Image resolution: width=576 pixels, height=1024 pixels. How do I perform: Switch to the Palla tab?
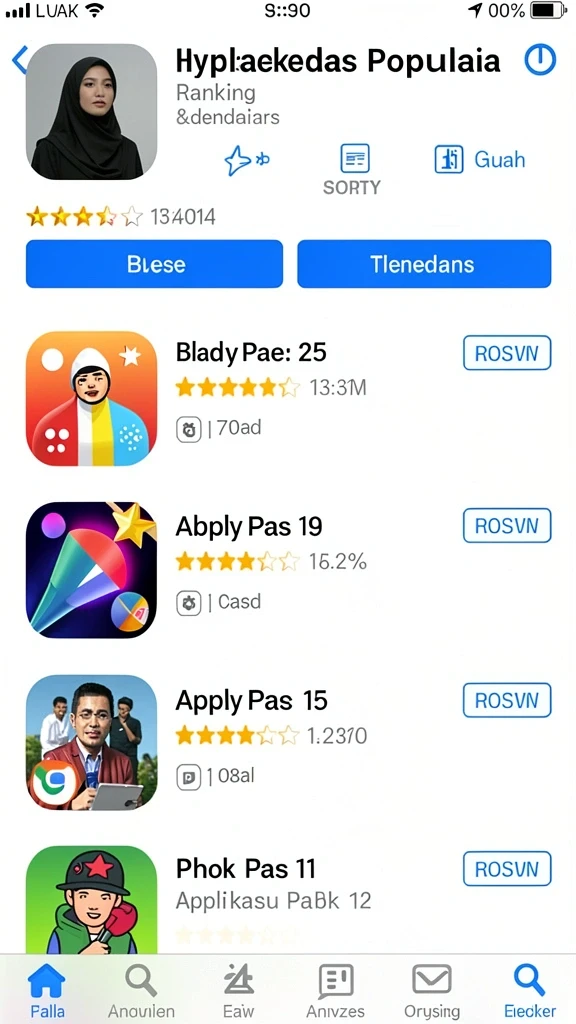click(48, 991)
